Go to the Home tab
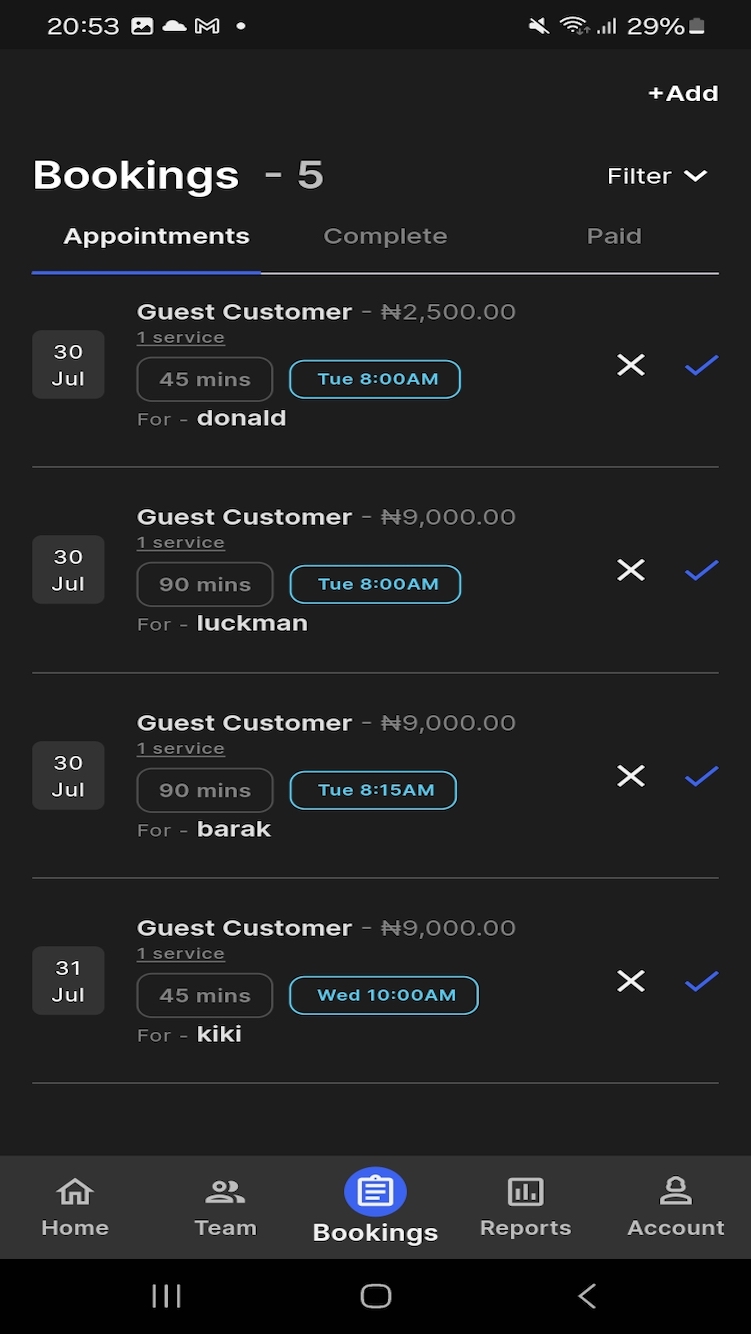 point(75,1207)
